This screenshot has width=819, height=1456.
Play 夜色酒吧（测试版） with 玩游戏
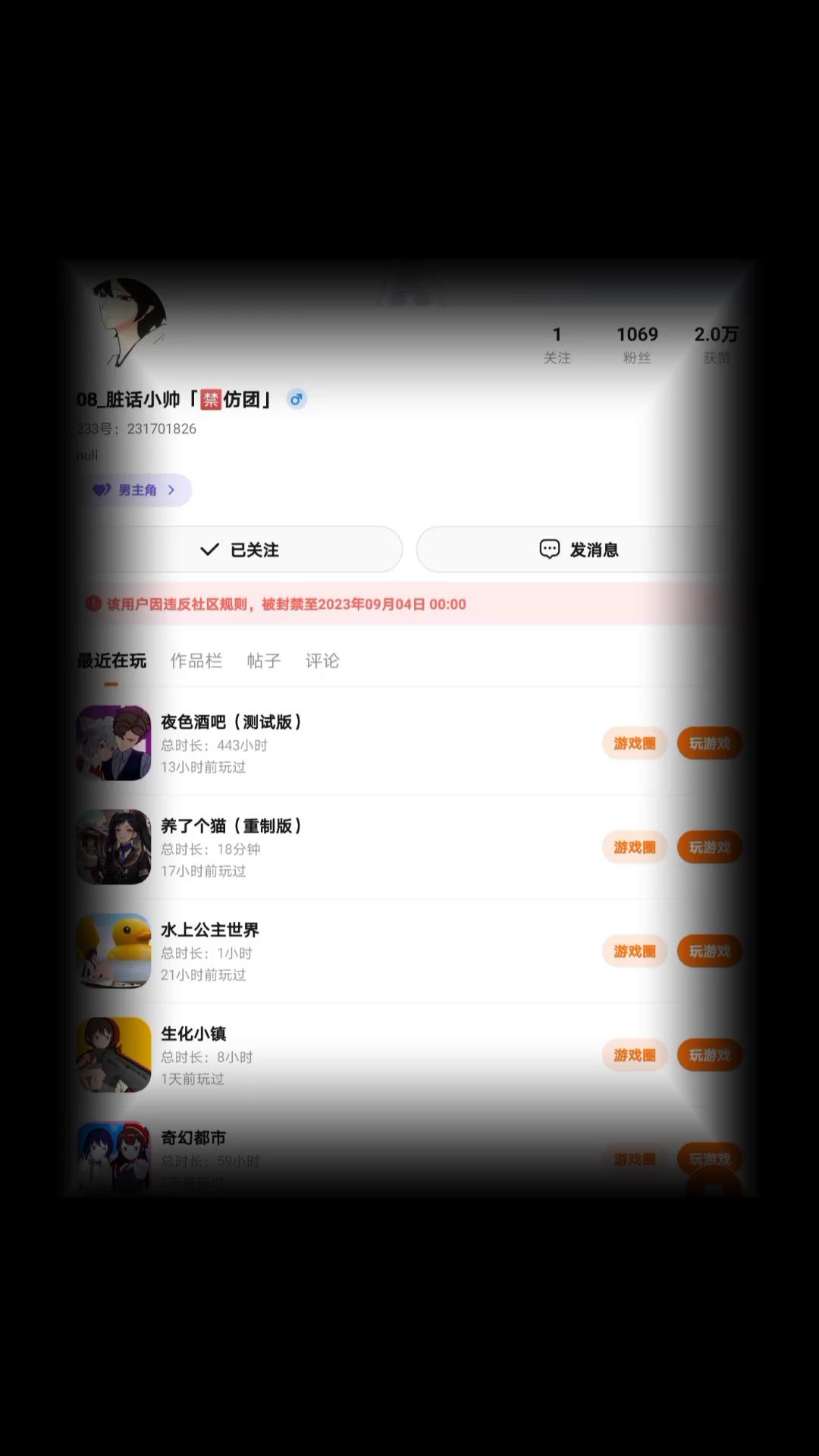(x=710, y=743)
